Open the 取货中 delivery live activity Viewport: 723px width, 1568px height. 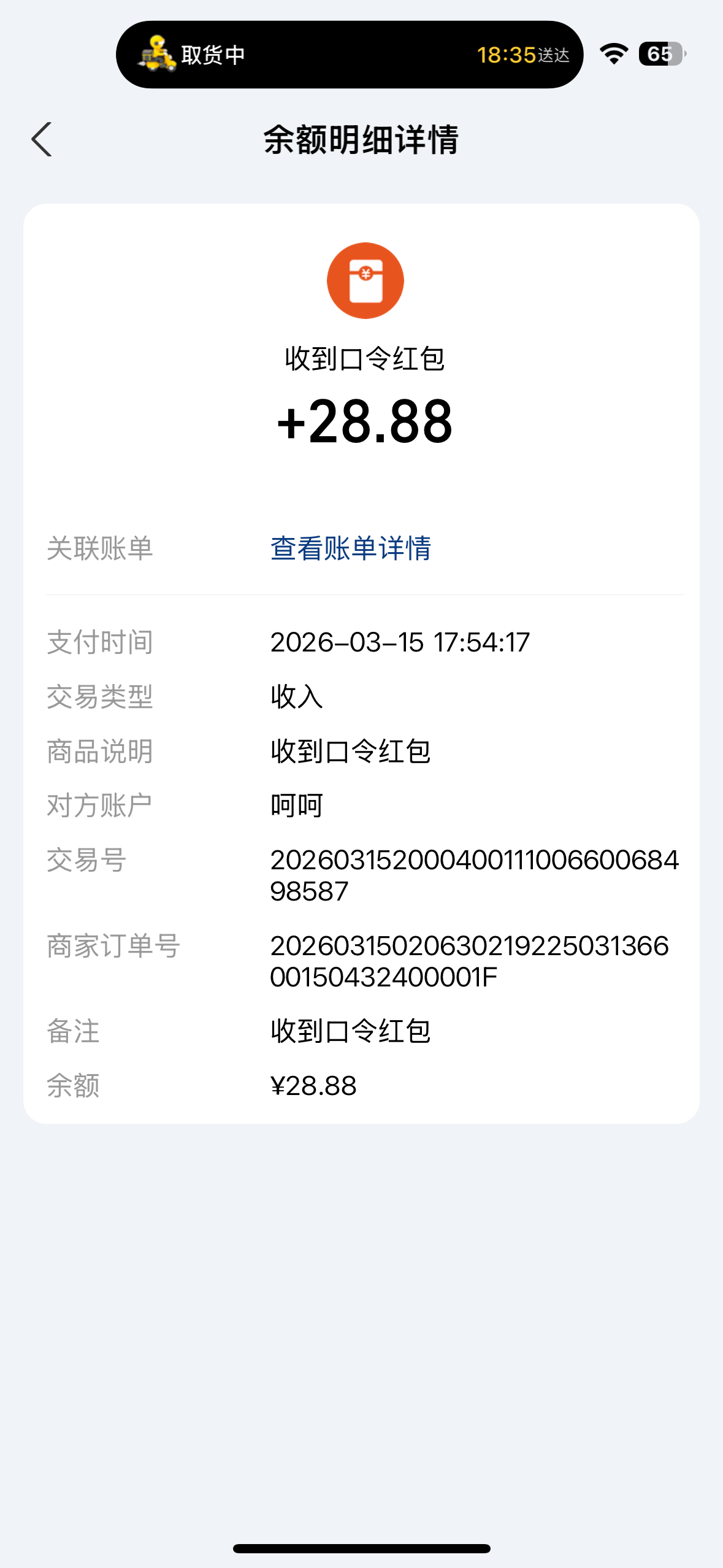pos(349,55)
